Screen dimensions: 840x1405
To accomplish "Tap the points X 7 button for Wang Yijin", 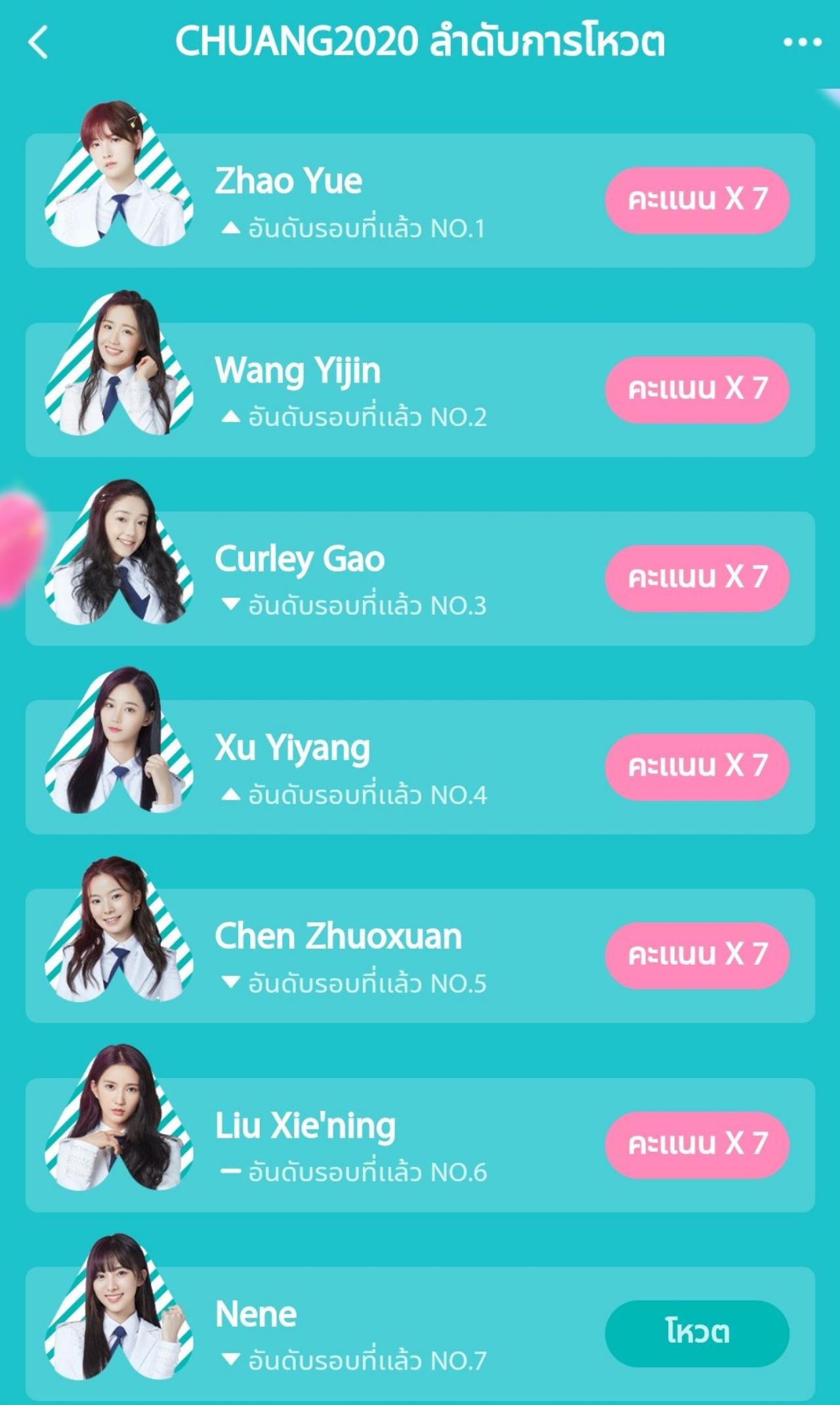I will click(696, 389).
